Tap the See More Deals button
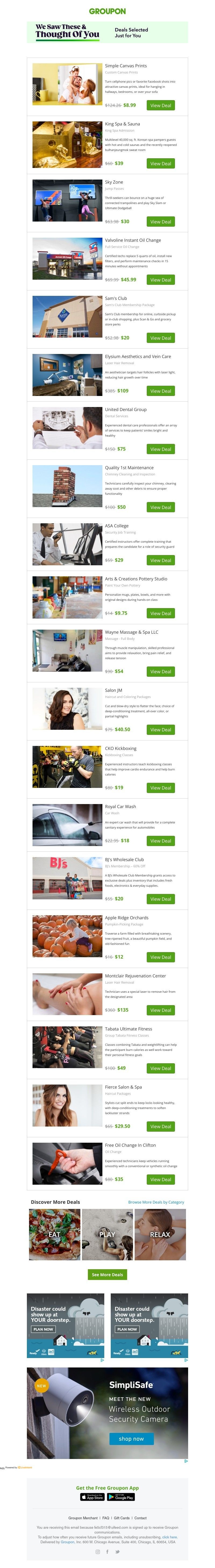Image resolution: width=215 pixels, height=1568 pixels. 107,1275
